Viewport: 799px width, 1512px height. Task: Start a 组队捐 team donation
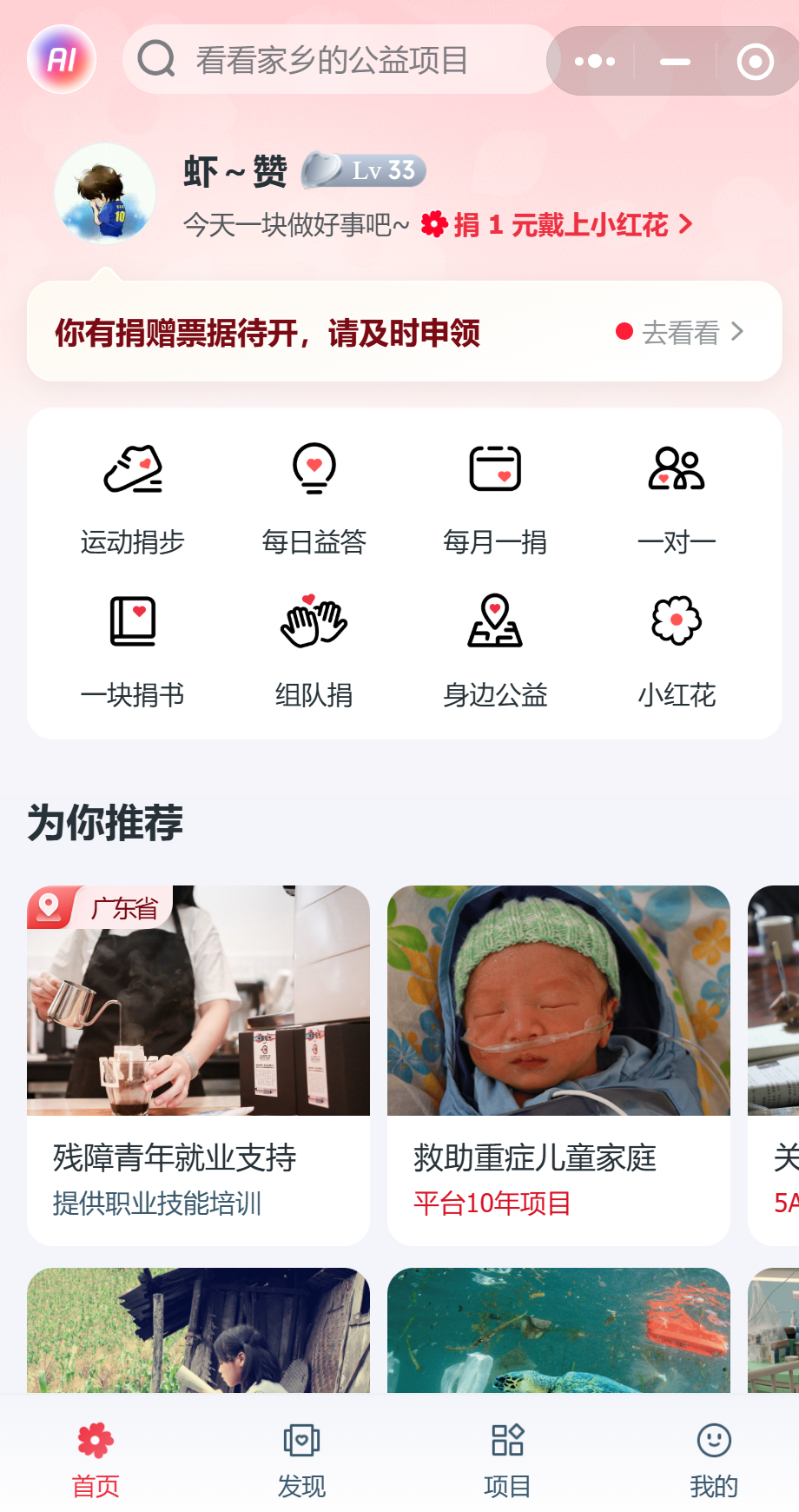(x=314, y=651)
